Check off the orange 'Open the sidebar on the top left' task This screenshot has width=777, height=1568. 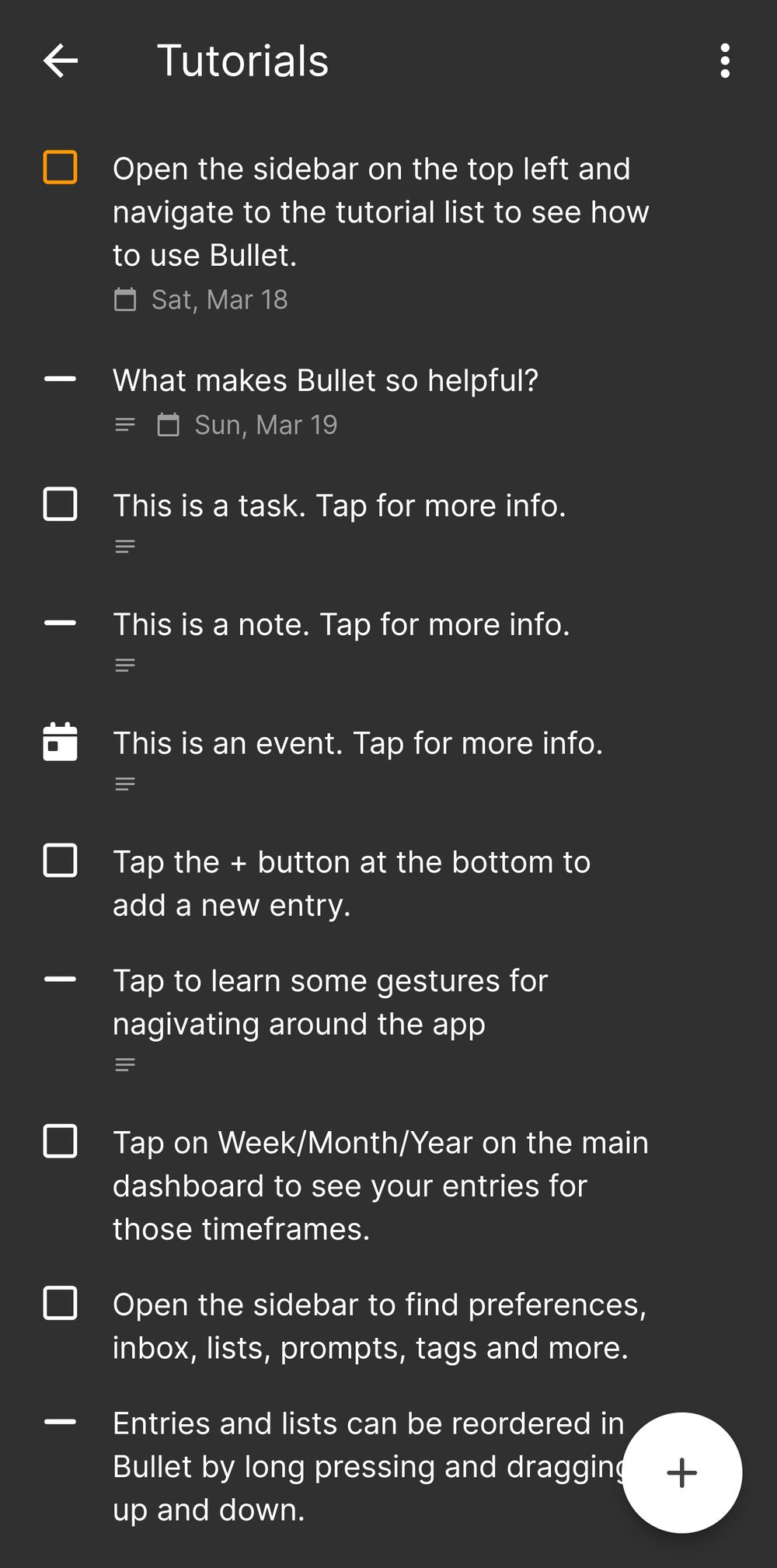60,167
